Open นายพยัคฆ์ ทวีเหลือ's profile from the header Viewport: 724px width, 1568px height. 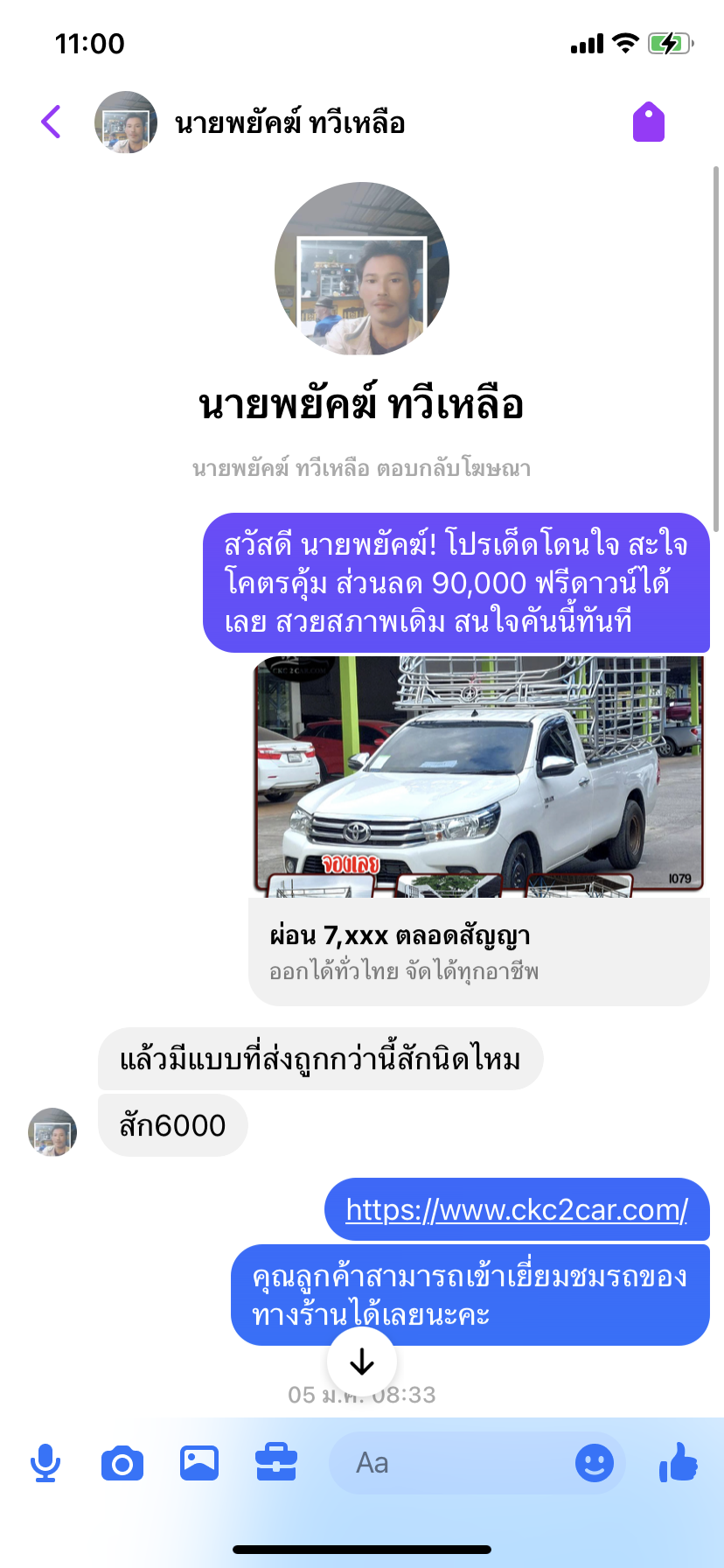tap(289, 122)
